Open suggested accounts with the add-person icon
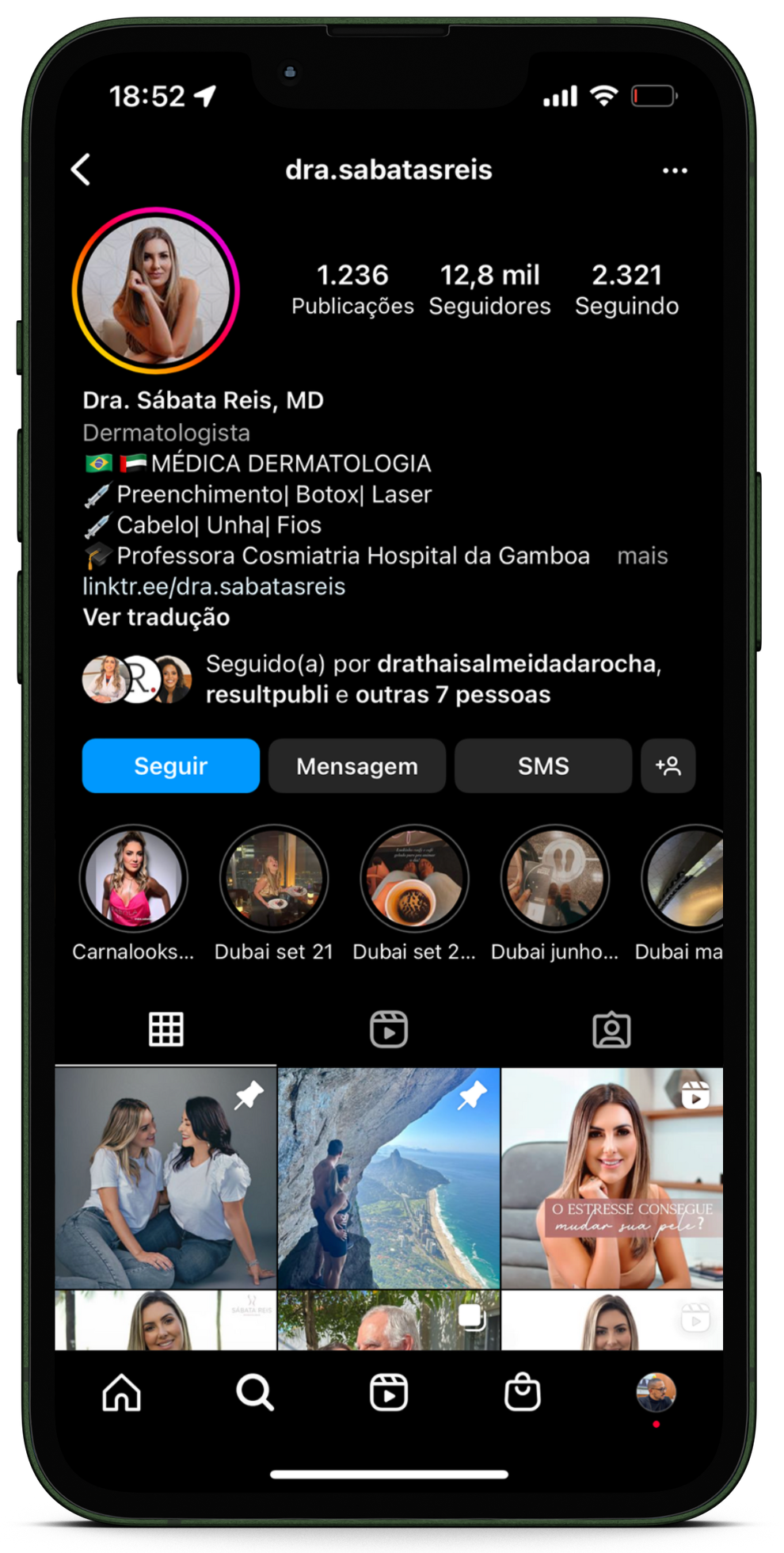 [x=668, y=765]
